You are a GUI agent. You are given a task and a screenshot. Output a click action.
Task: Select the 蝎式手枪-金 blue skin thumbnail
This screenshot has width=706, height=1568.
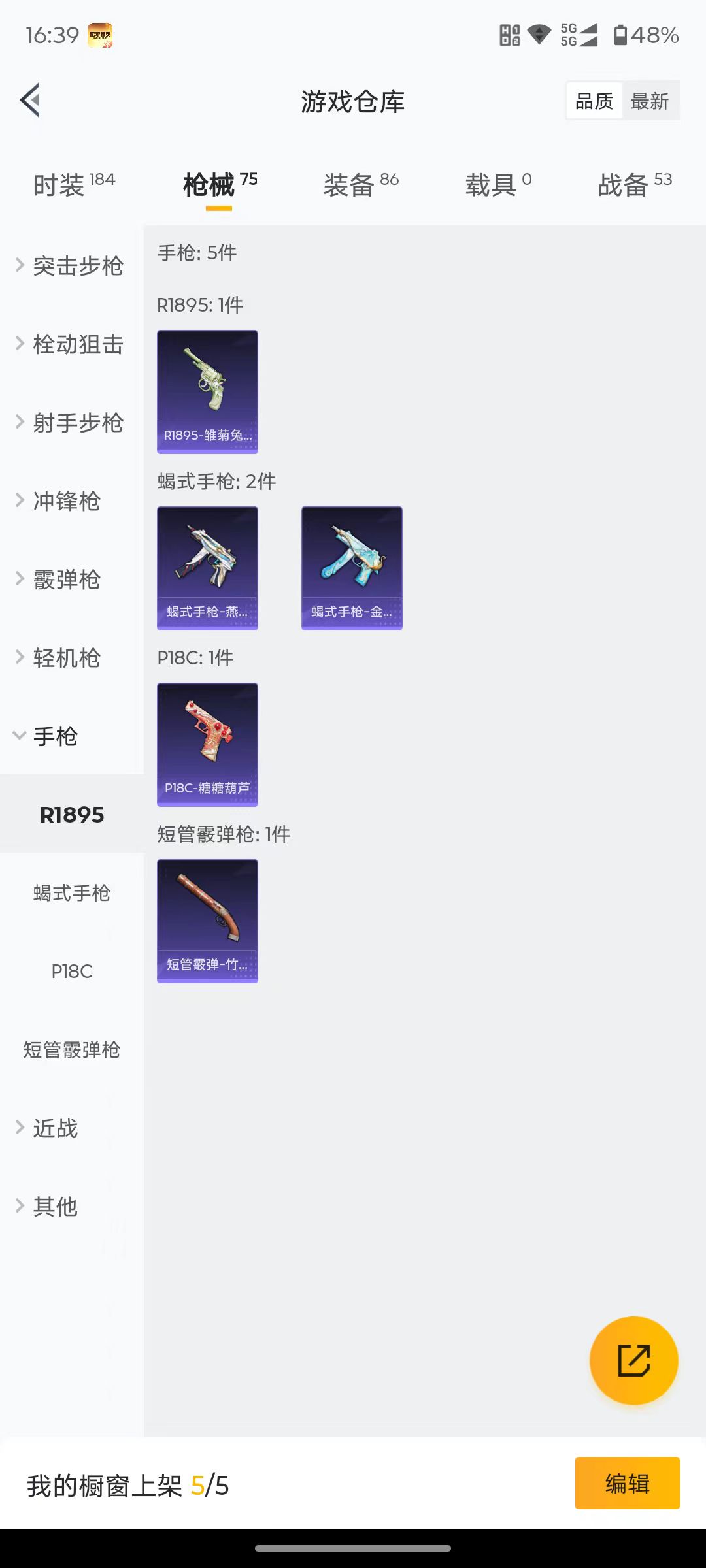click(352, 567)
